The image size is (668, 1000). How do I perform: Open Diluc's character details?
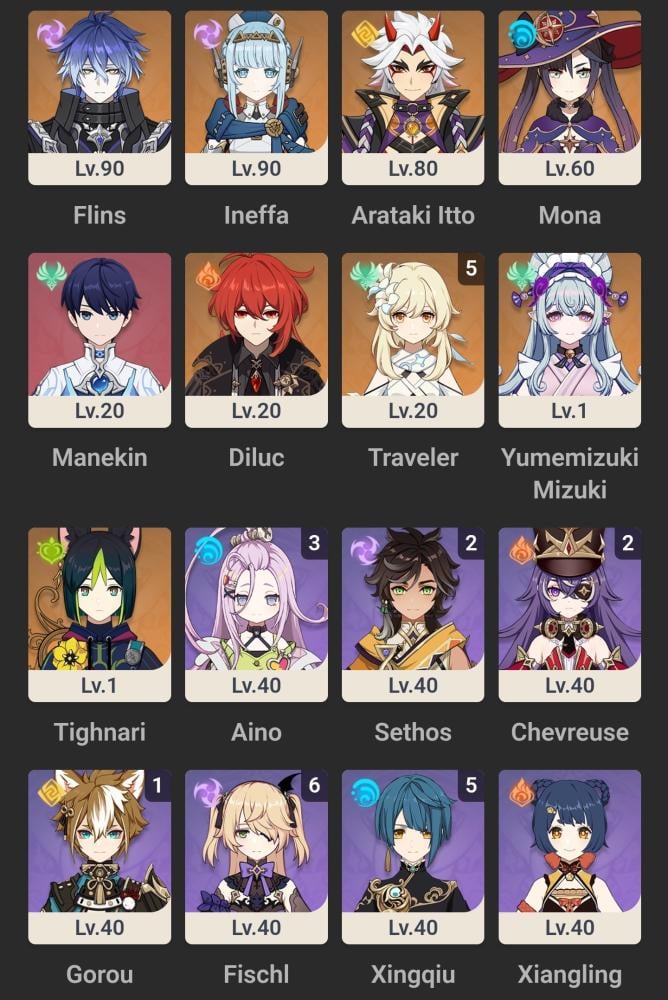click(x=256, y=339)
